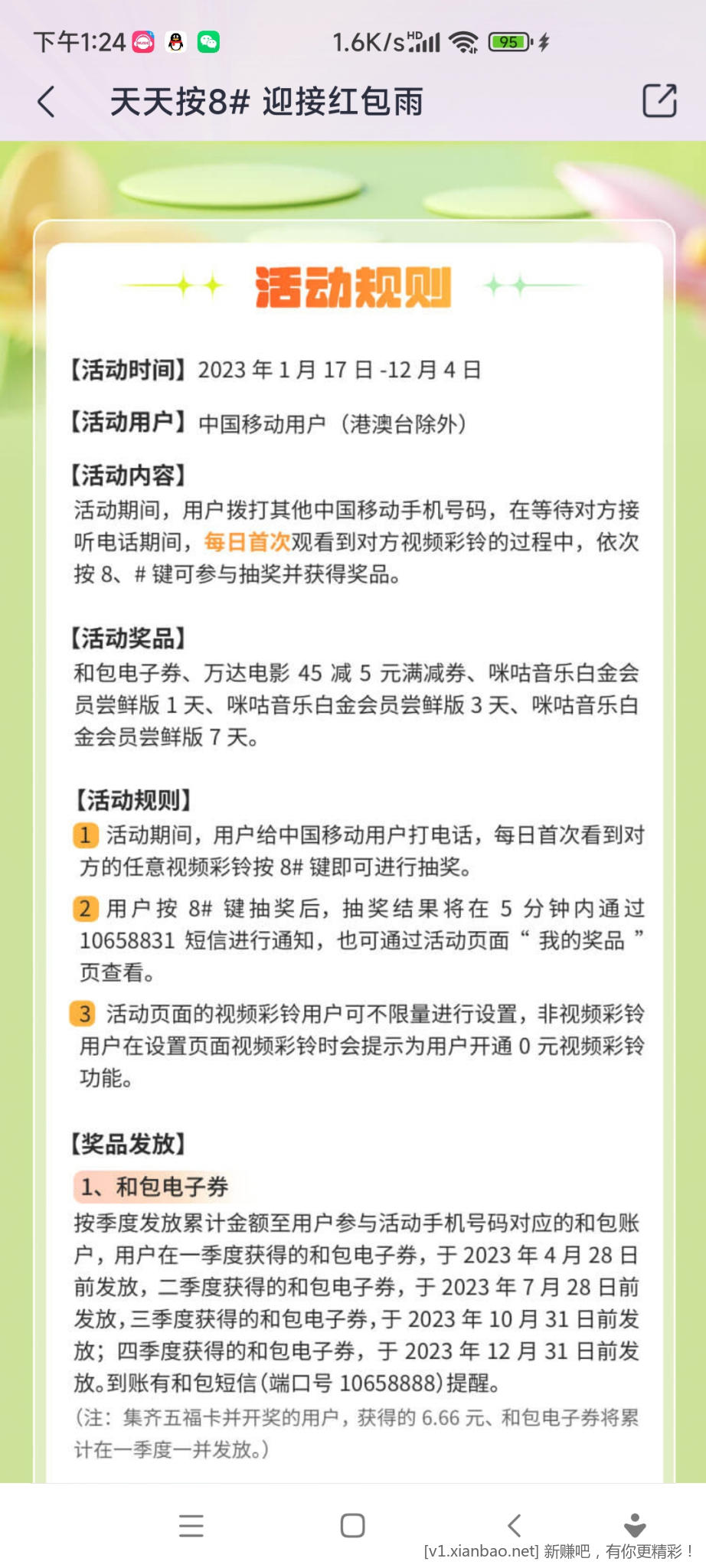The width and height of the screenshot is (706, 1568).
Task: Share this activity page
Action: (x=659, y=100)
